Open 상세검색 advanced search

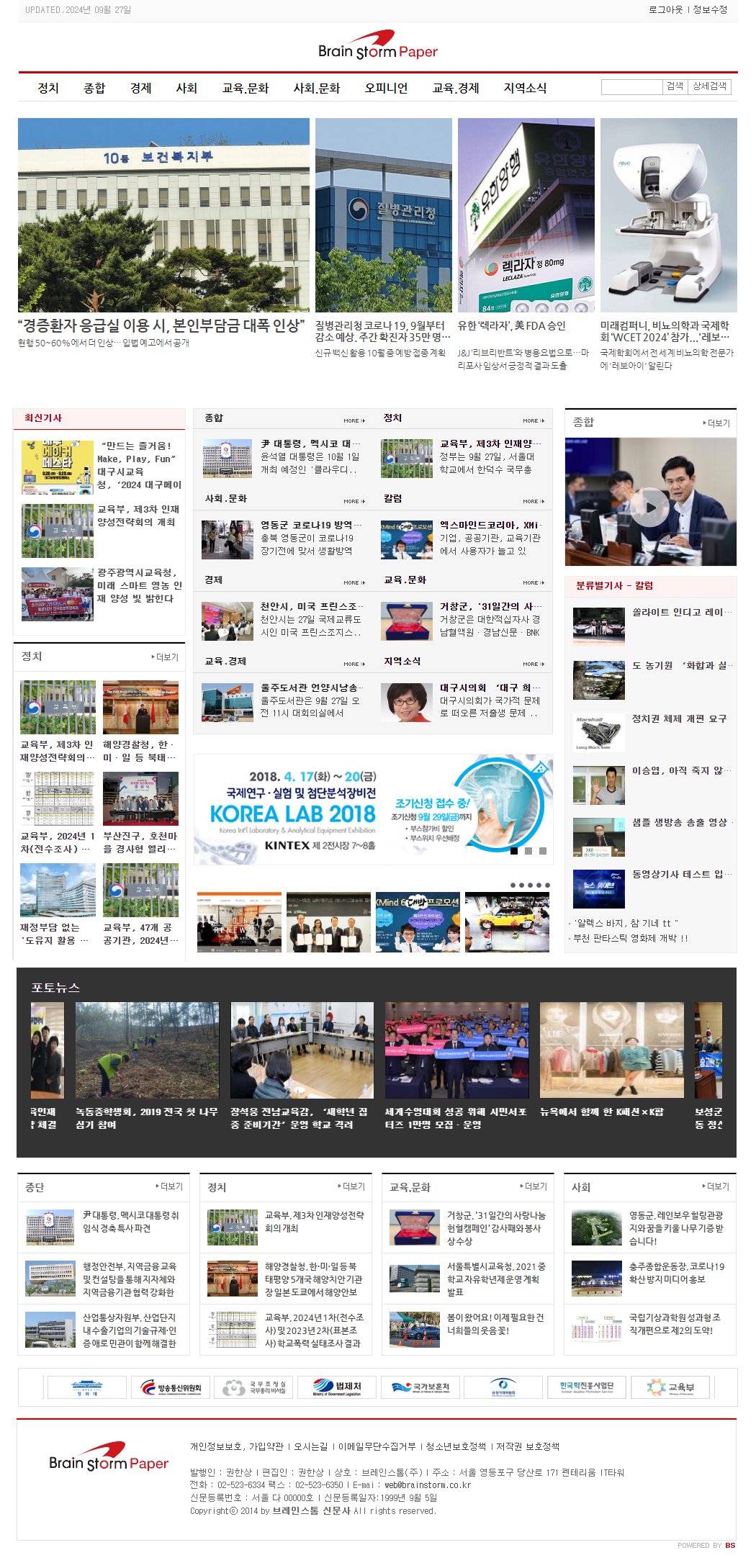coord(709,86)
